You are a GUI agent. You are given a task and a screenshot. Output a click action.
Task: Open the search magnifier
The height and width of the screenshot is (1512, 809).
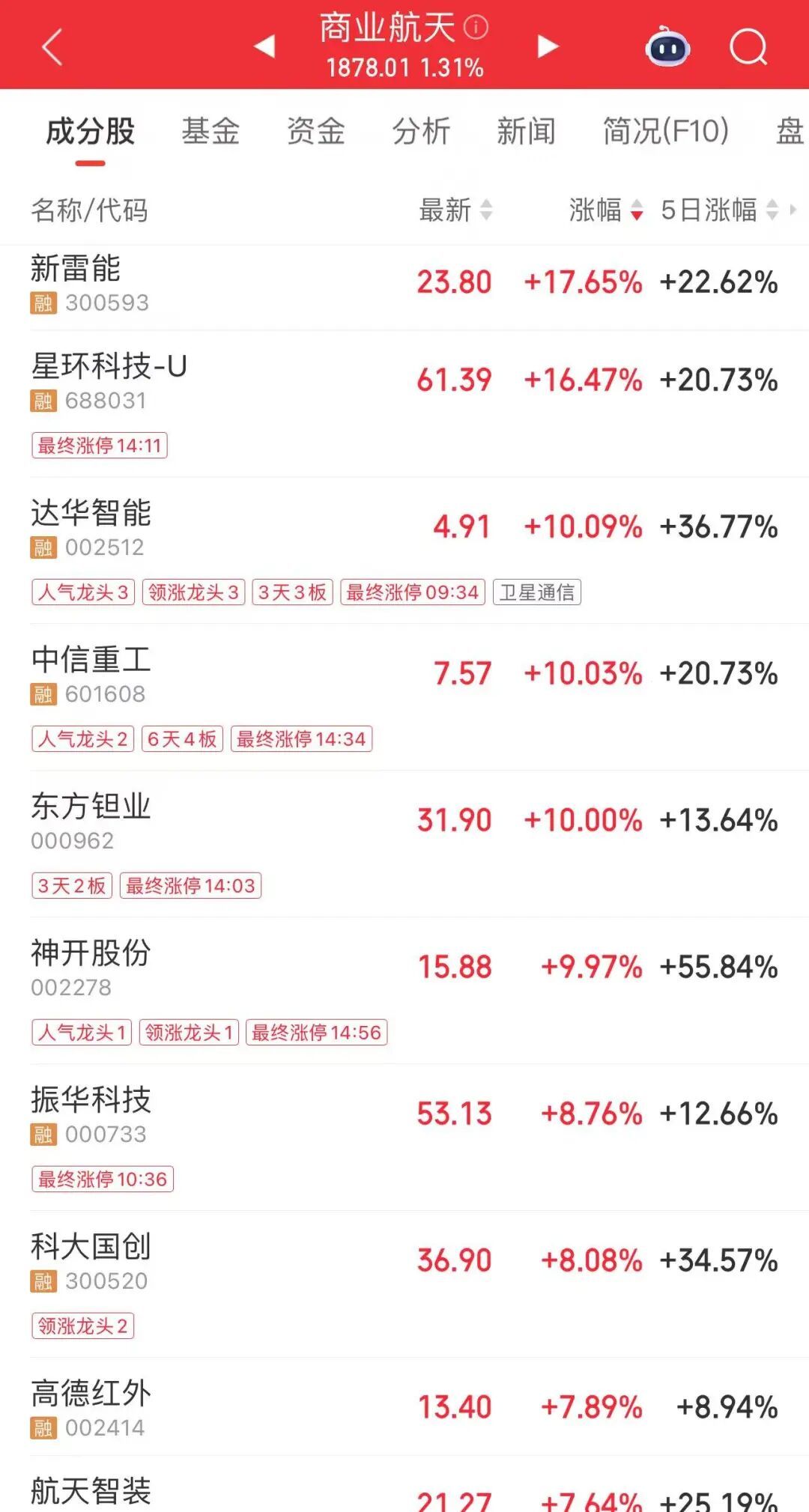point(748,48)
